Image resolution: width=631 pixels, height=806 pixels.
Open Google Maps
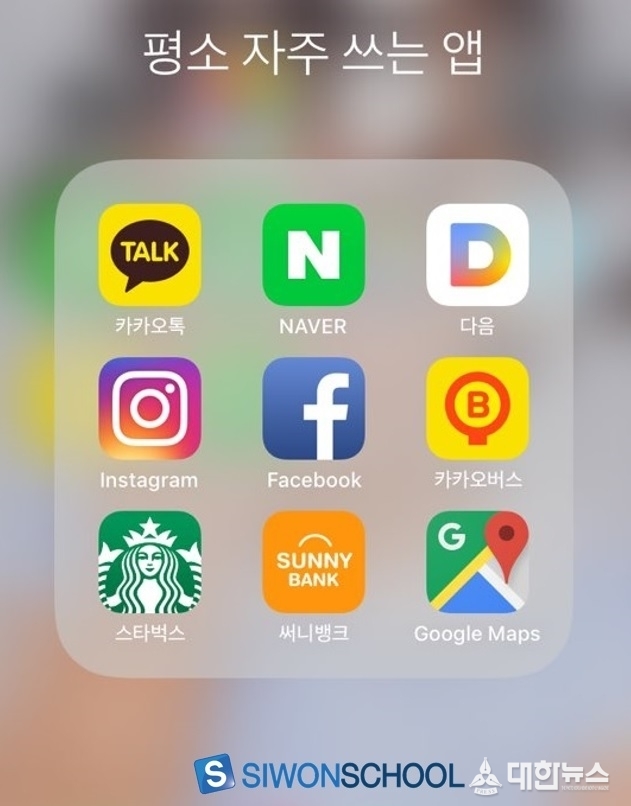tap(477, 562)
